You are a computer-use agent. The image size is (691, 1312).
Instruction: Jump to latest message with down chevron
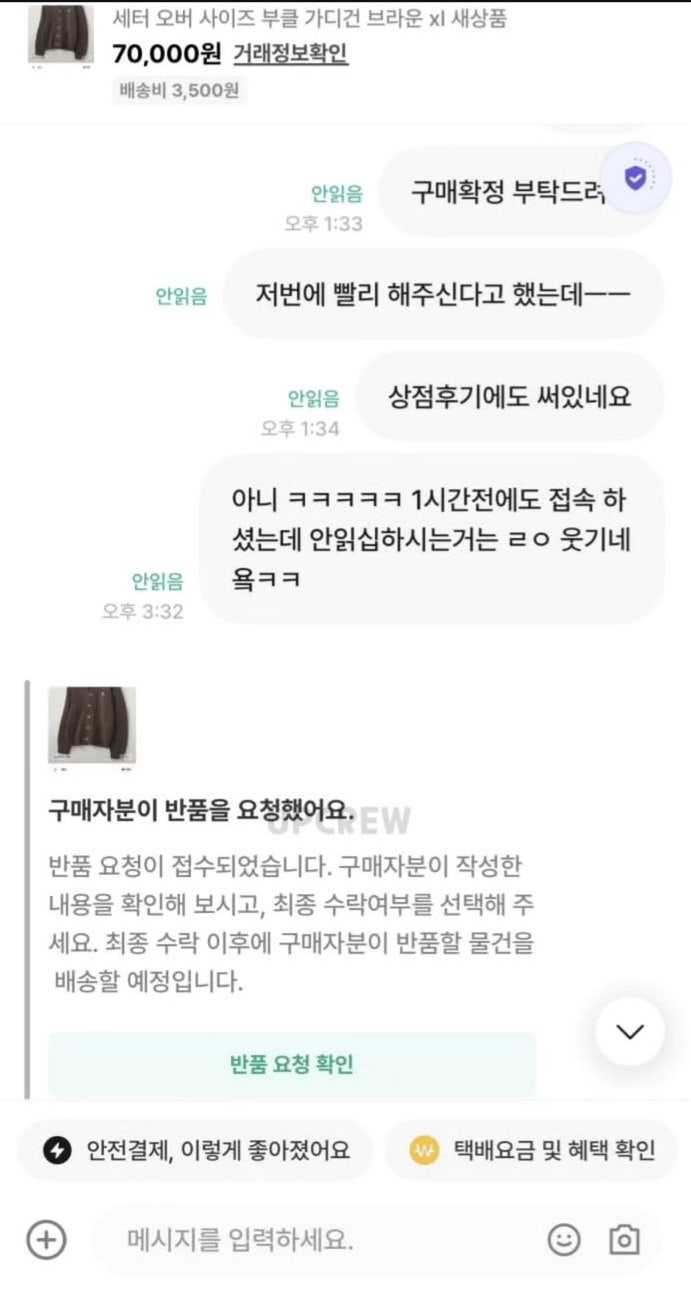630,1032
